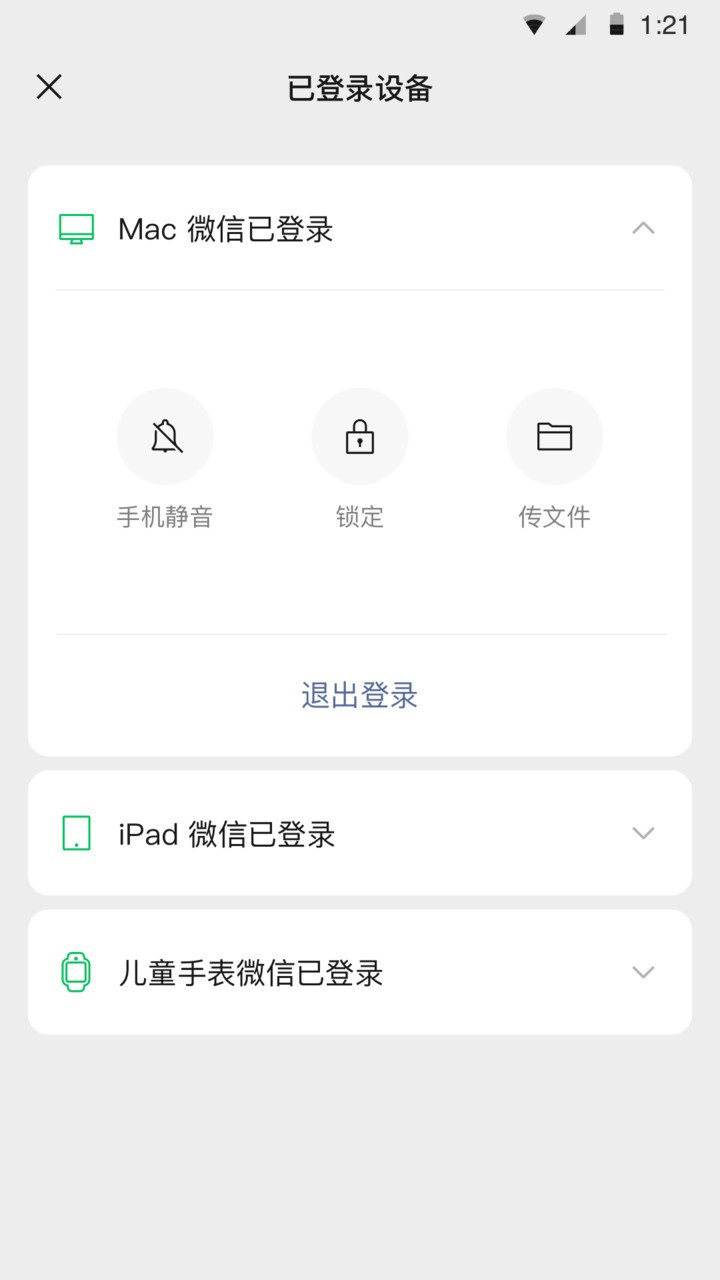Select the 已登录设备 title bar

point(360,88)
